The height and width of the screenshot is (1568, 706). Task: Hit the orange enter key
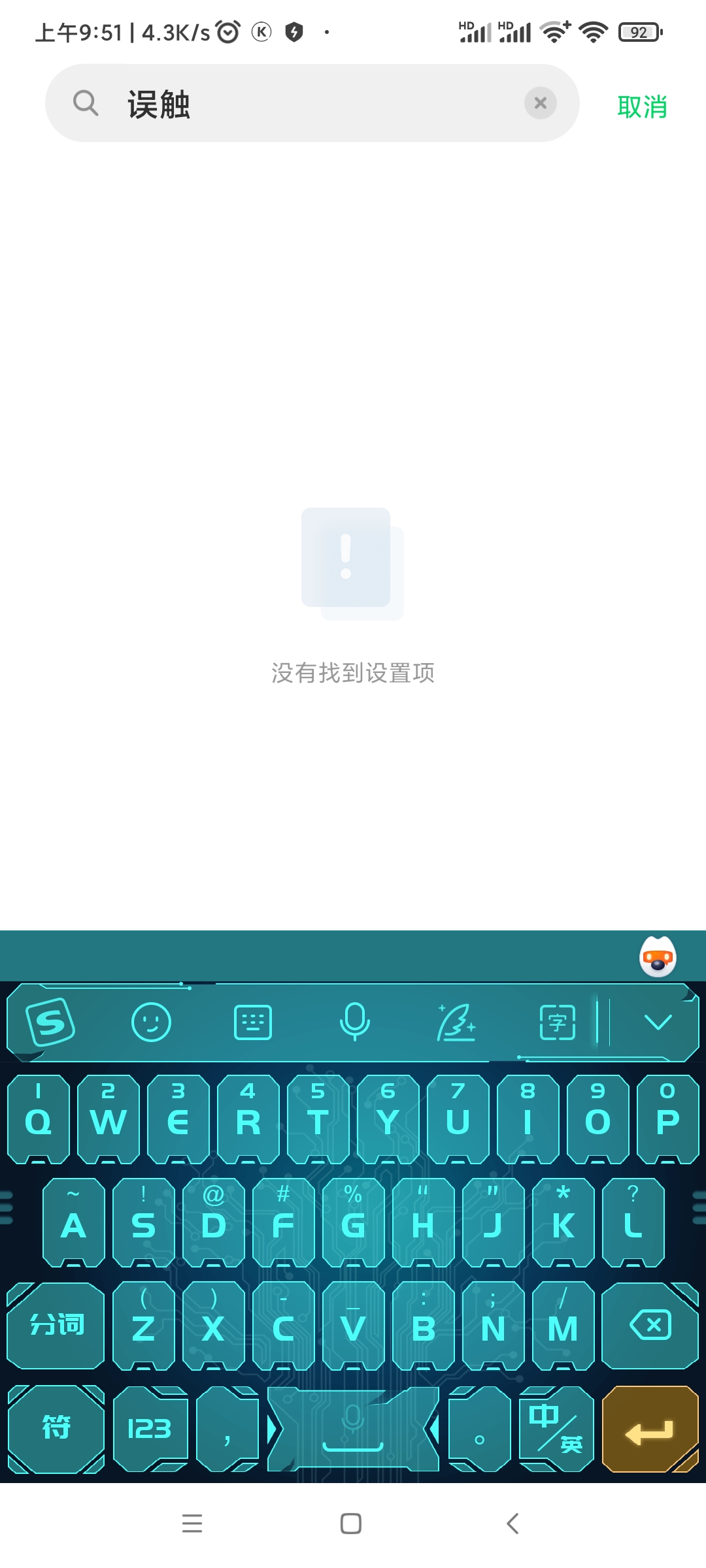click(x=650, y=1429)
